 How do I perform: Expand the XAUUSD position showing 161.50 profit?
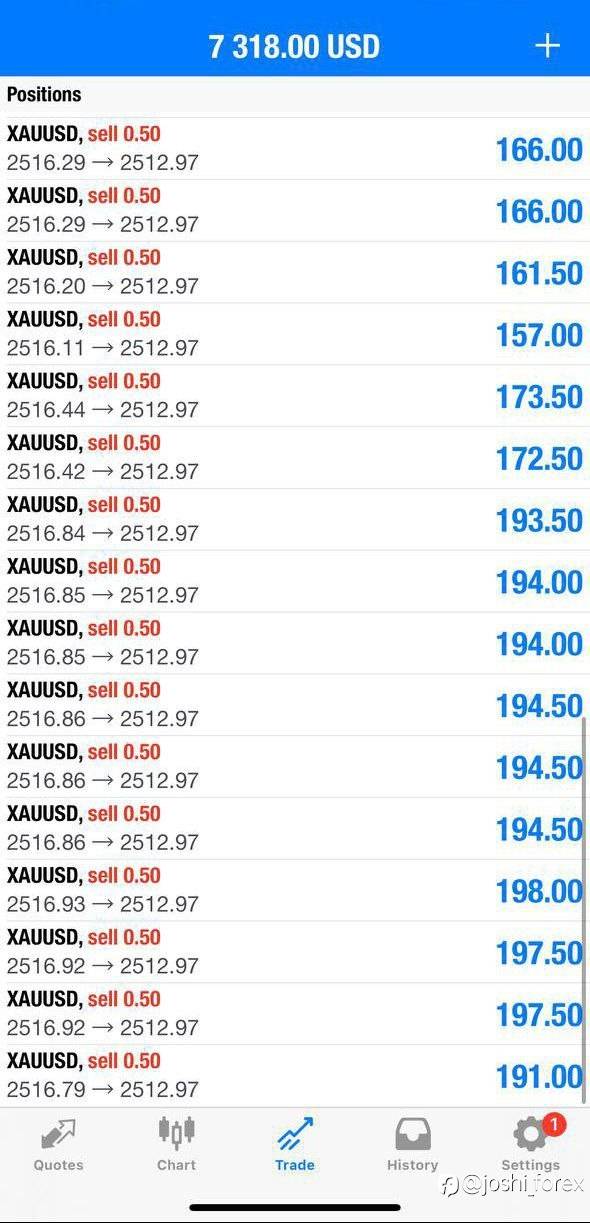(295, 272)
